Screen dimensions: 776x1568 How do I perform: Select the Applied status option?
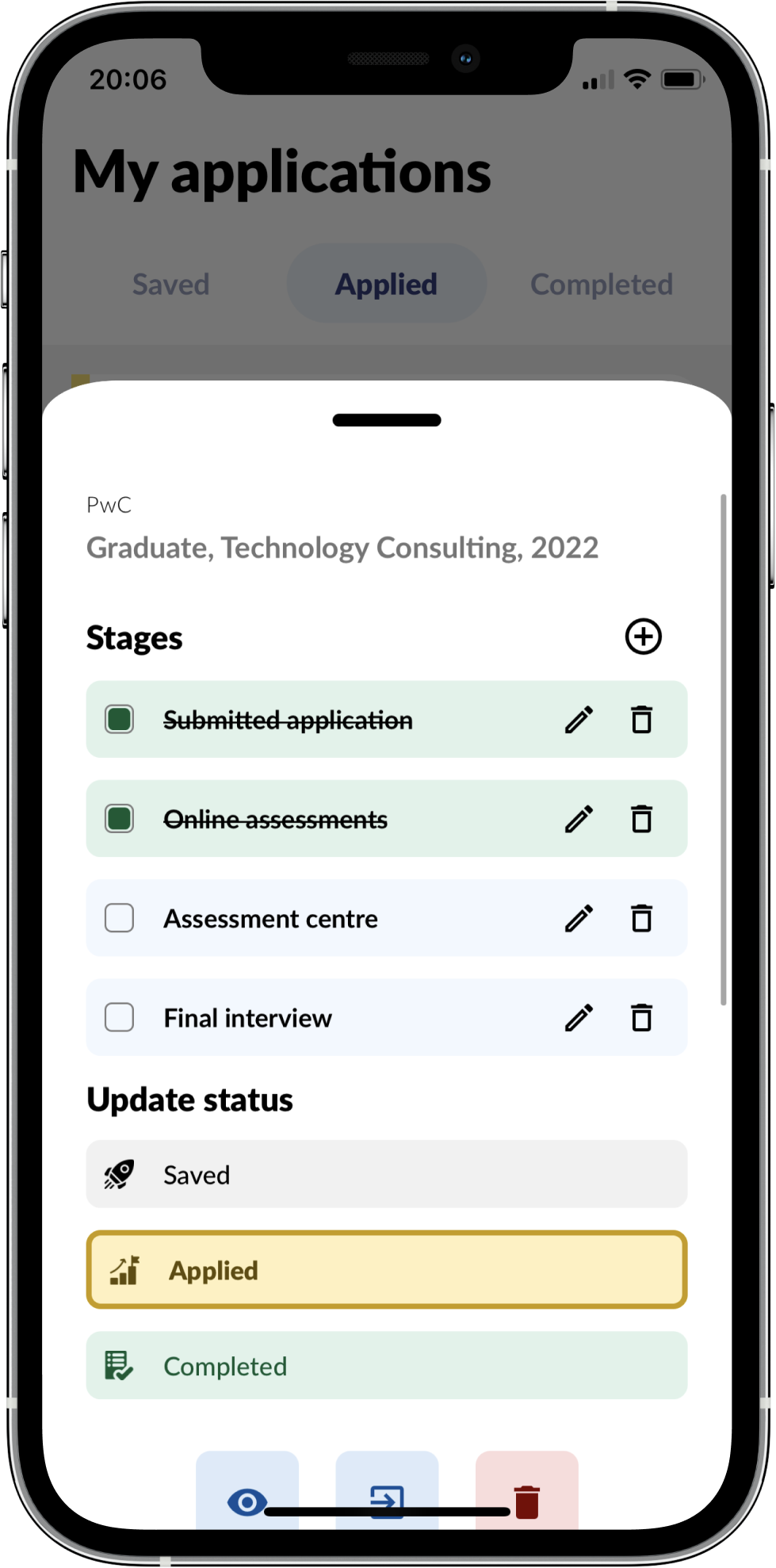pyautogui.click(x=386, y=1270)
